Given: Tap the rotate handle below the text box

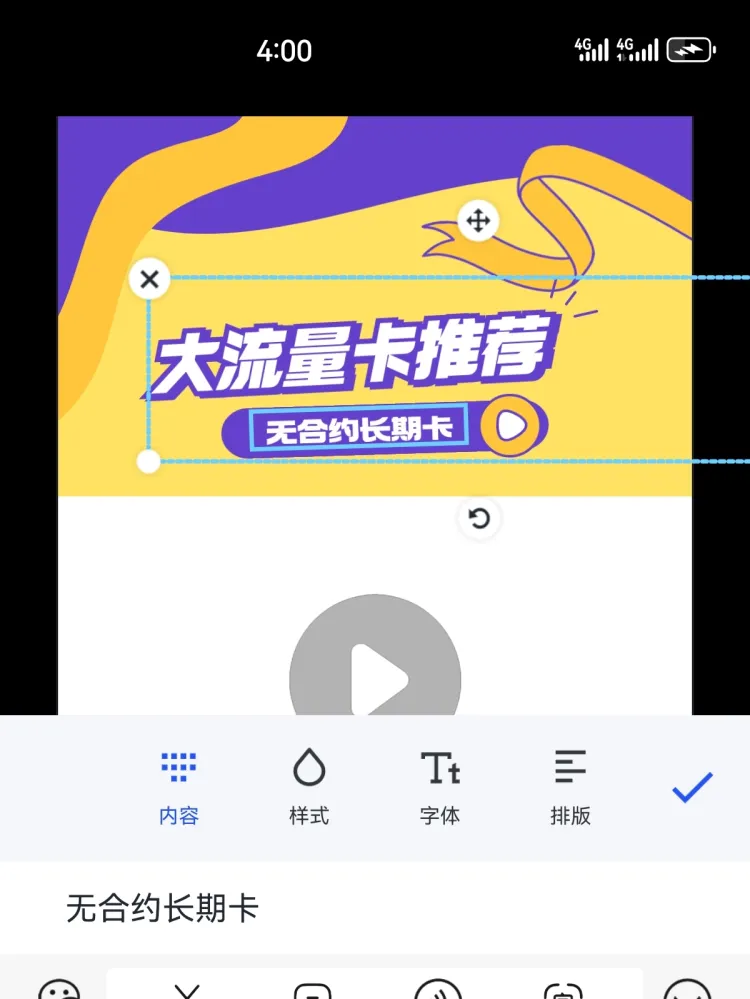Looking at the screenshot, I should [x=480, y=518].
